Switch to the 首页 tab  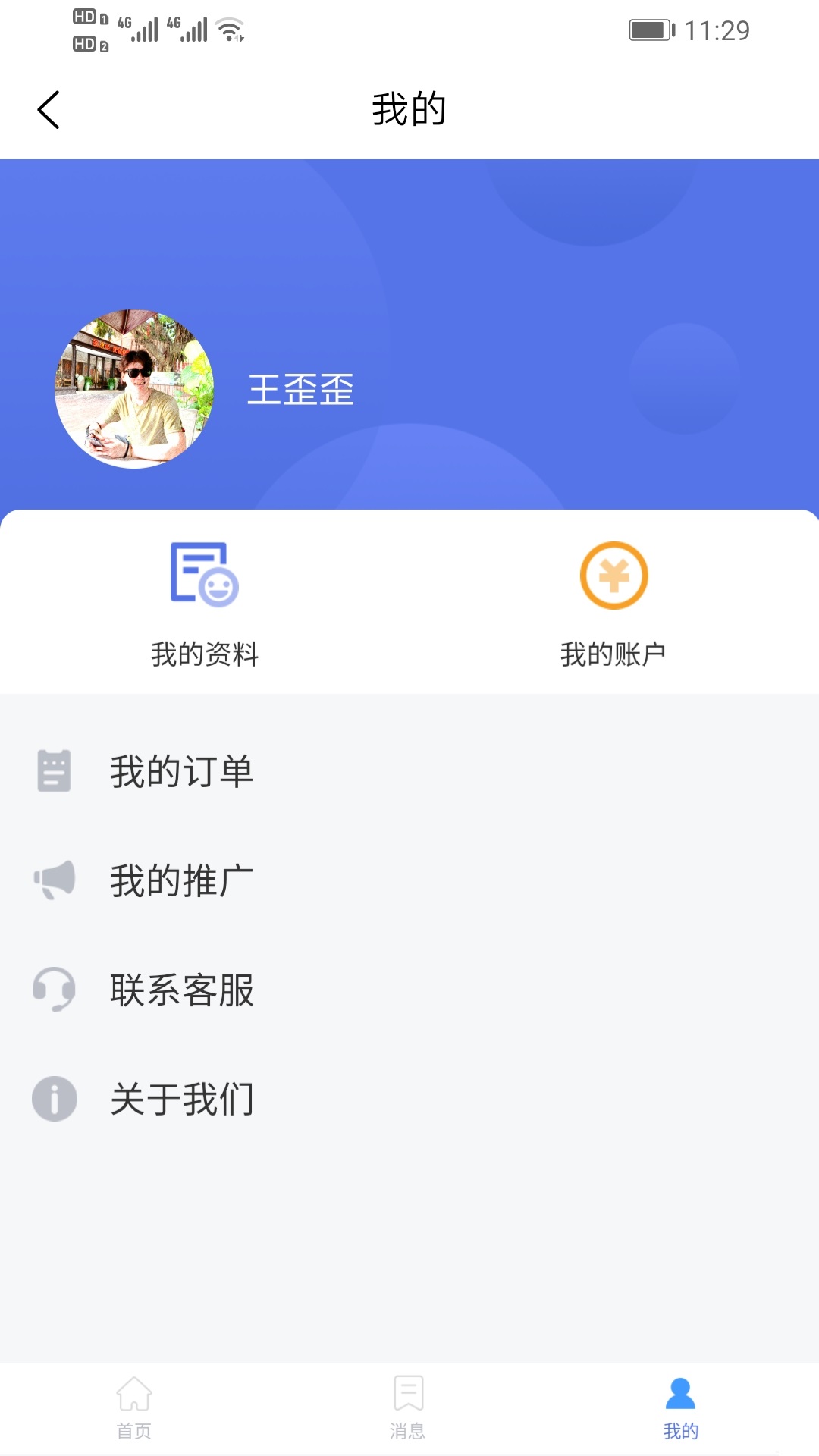(134, 1408)
